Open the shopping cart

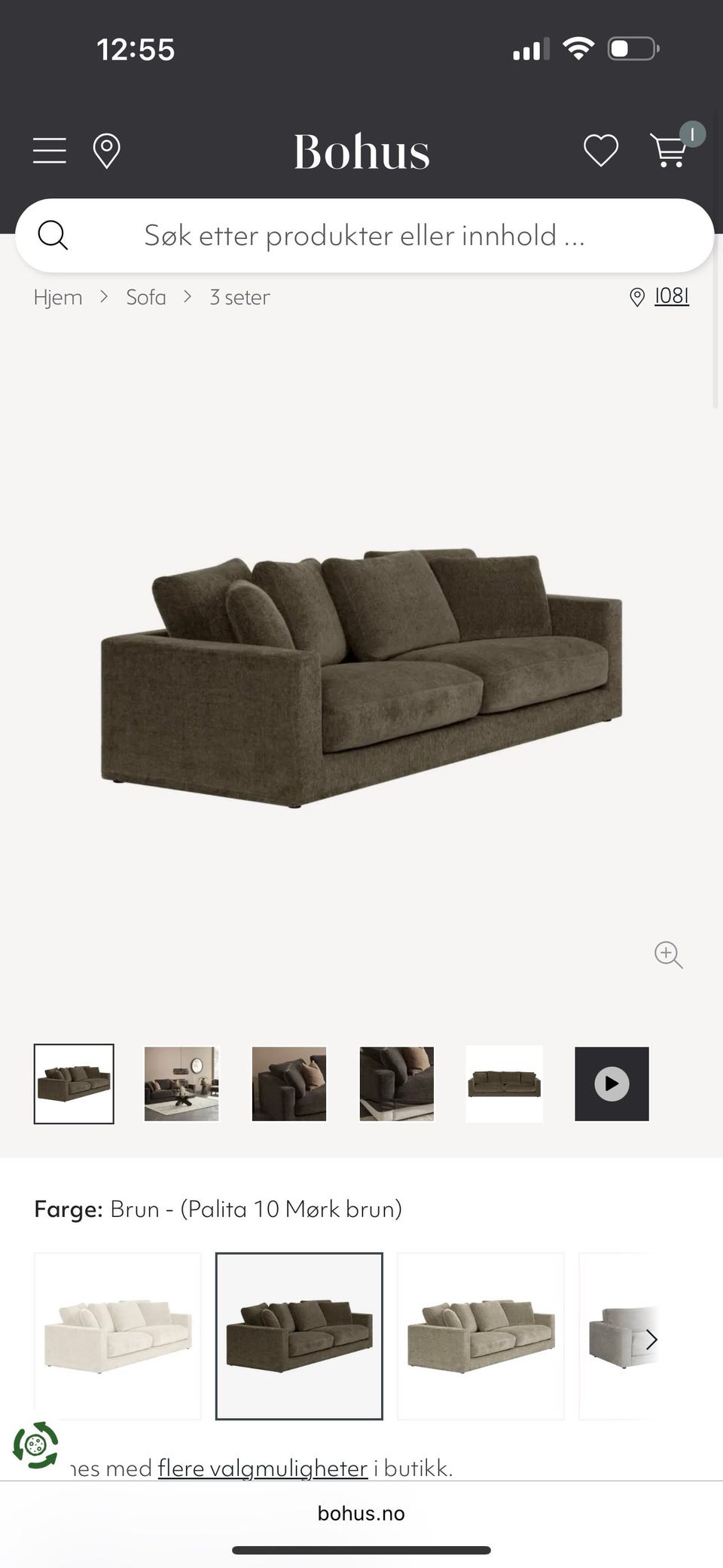(x=670, y=149)
